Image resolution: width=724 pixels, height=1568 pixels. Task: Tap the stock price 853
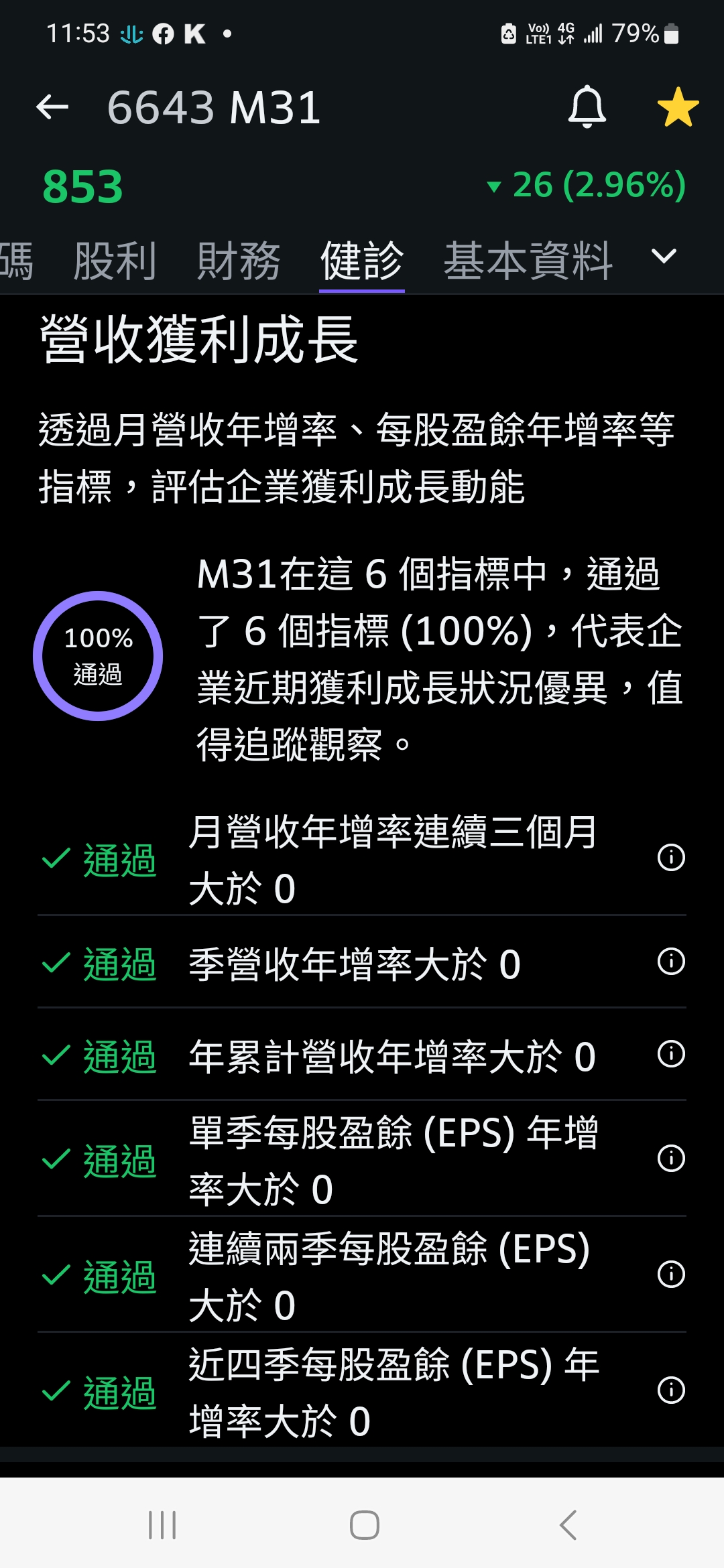coord(82,186)
